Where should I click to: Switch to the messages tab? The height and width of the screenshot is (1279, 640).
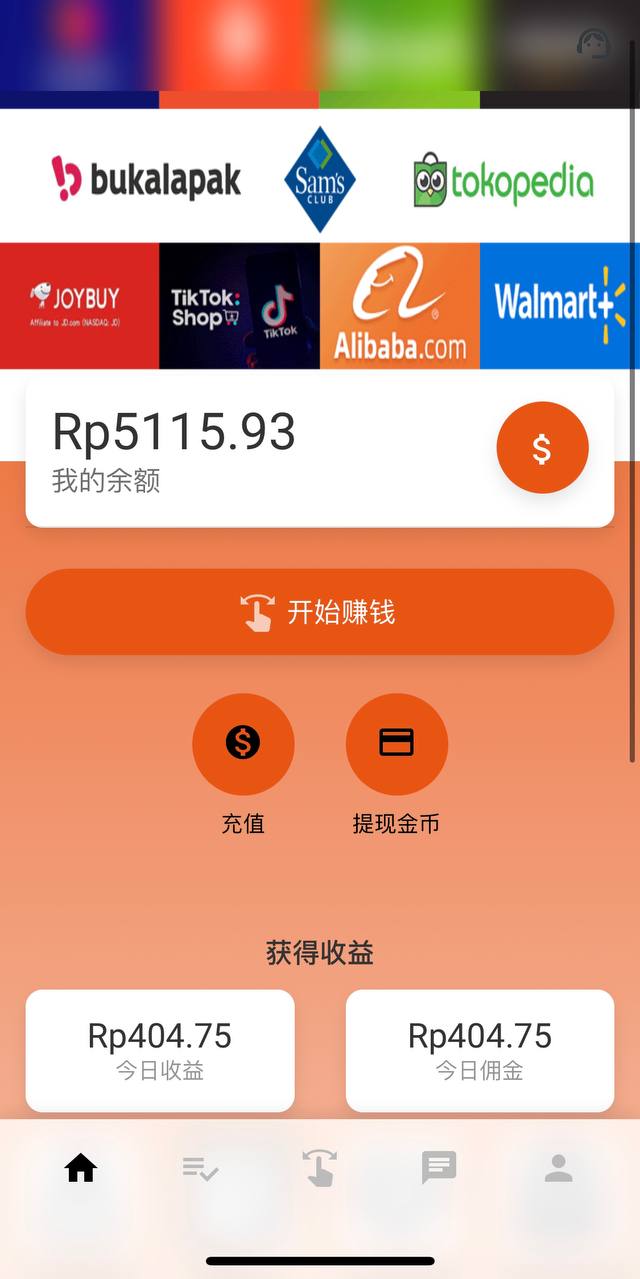click(439, 1167)
